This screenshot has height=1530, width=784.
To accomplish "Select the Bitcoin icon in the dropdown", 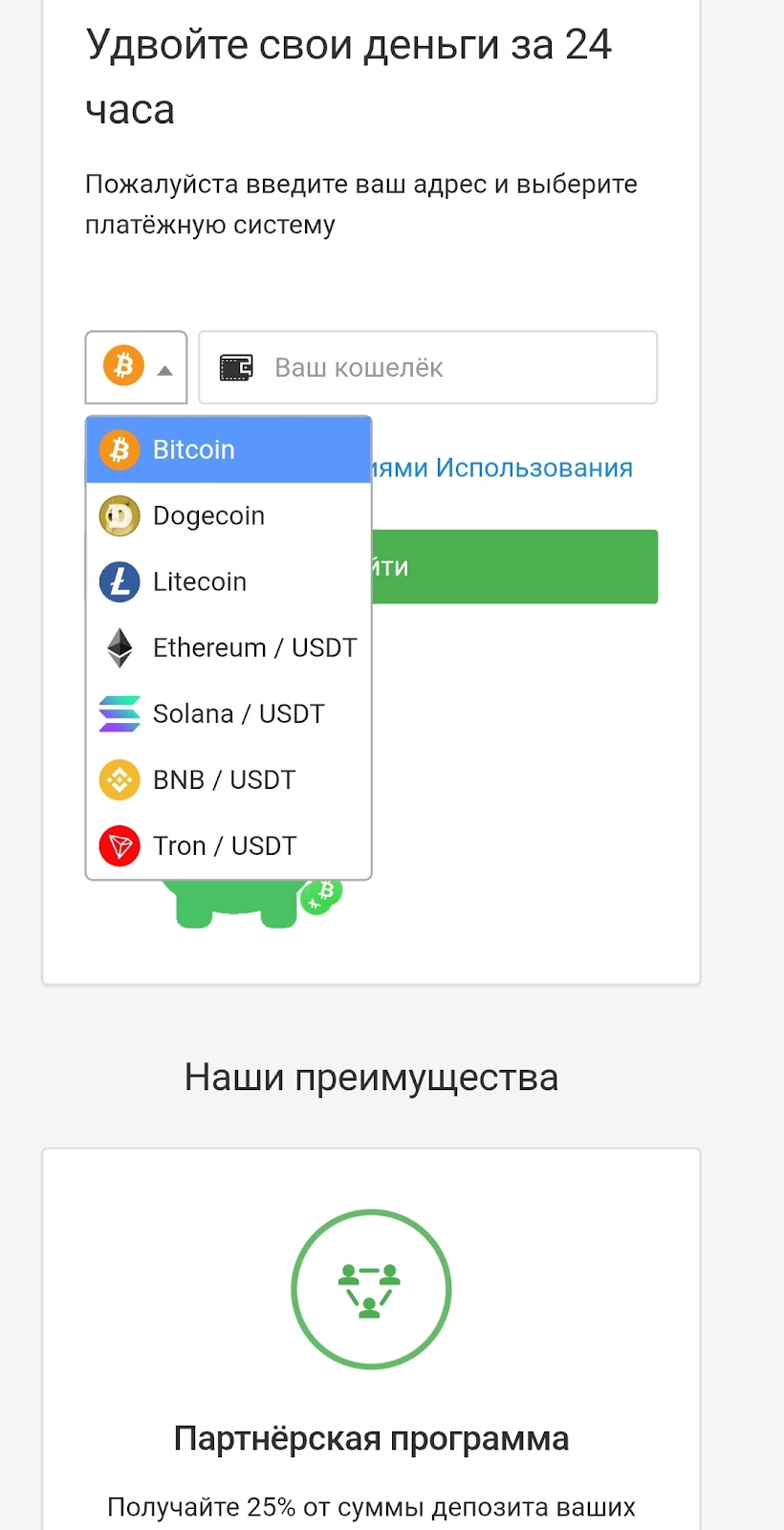I will (118, 449).
